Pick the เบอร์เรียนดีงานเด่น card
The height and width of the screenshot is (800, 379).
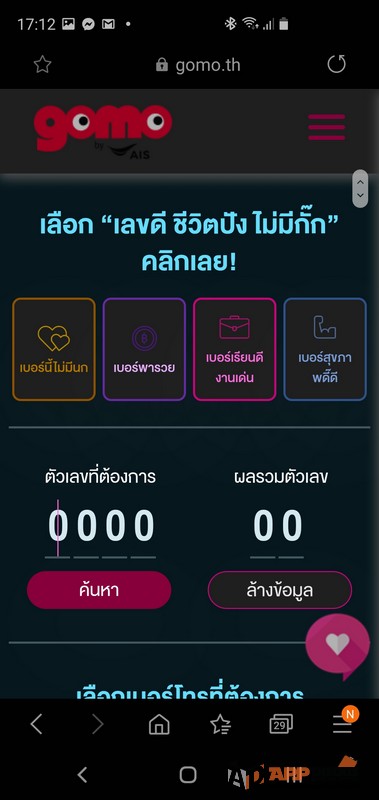click(x=235, y=349)
